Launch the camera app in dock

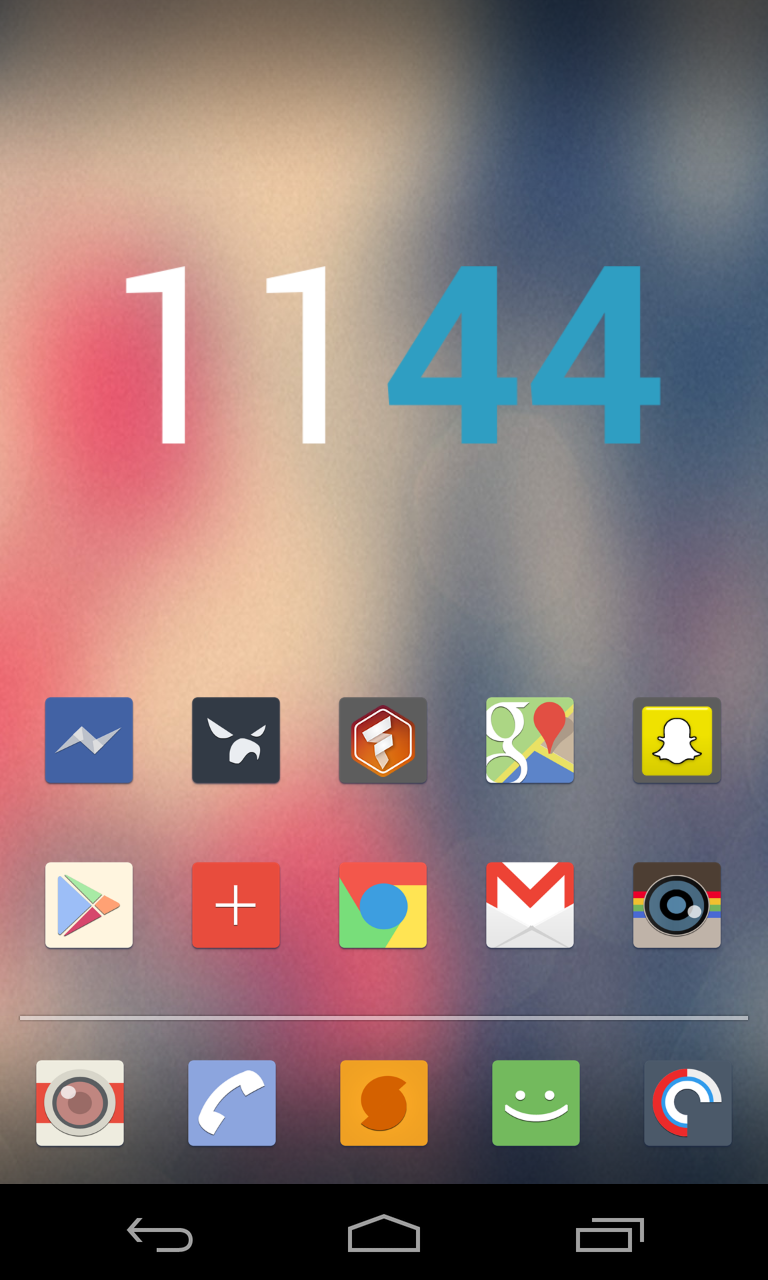(80, 1103)
